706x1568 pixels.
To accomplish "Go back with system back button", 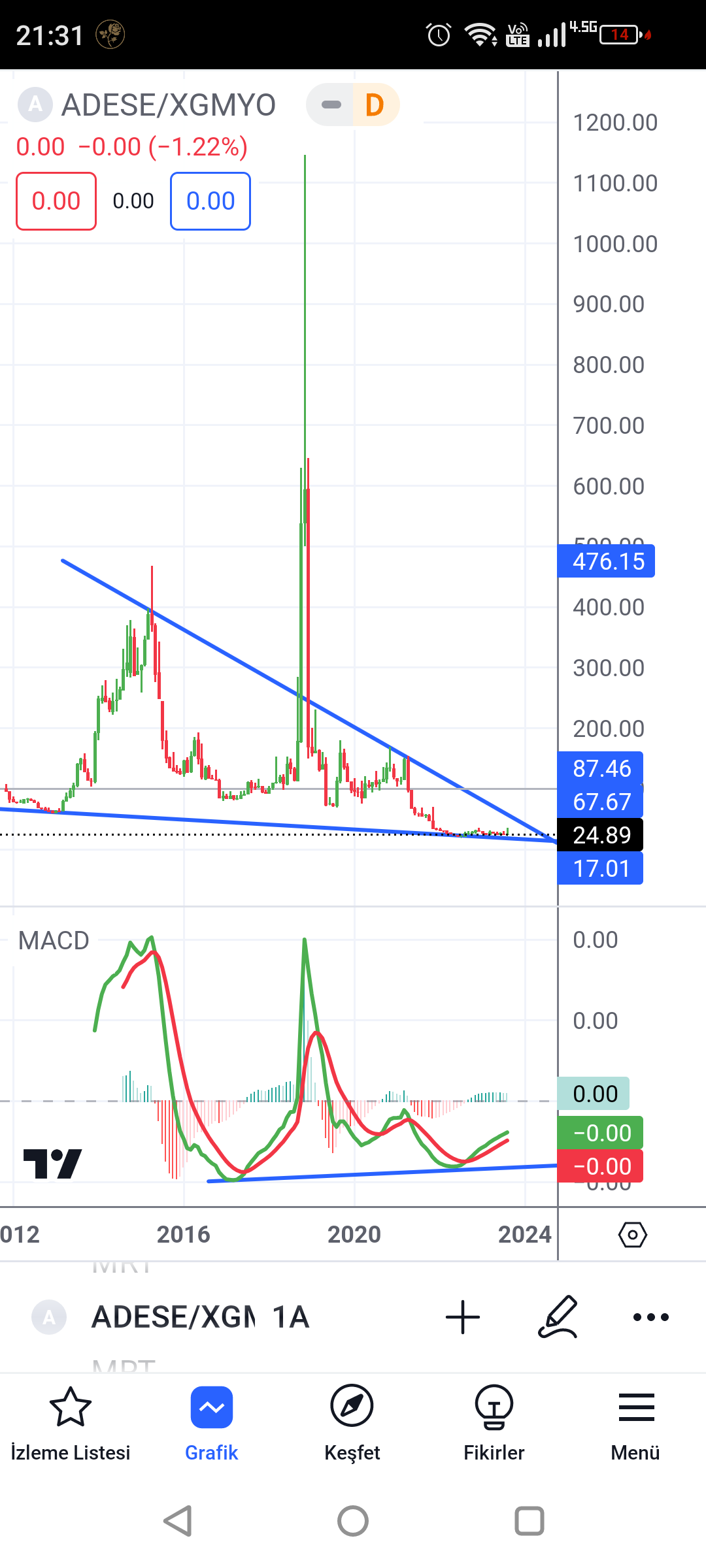I will tap(178, 1521).
